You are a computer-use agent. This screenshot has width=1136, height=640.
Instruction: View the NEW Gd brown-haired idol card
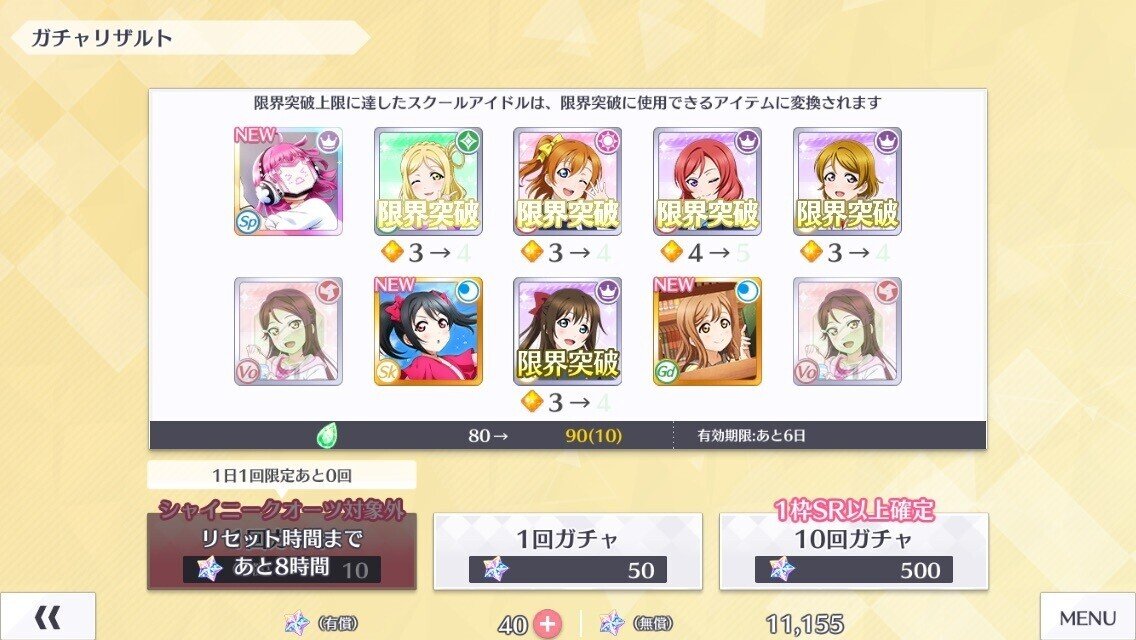tap(707, 331)
